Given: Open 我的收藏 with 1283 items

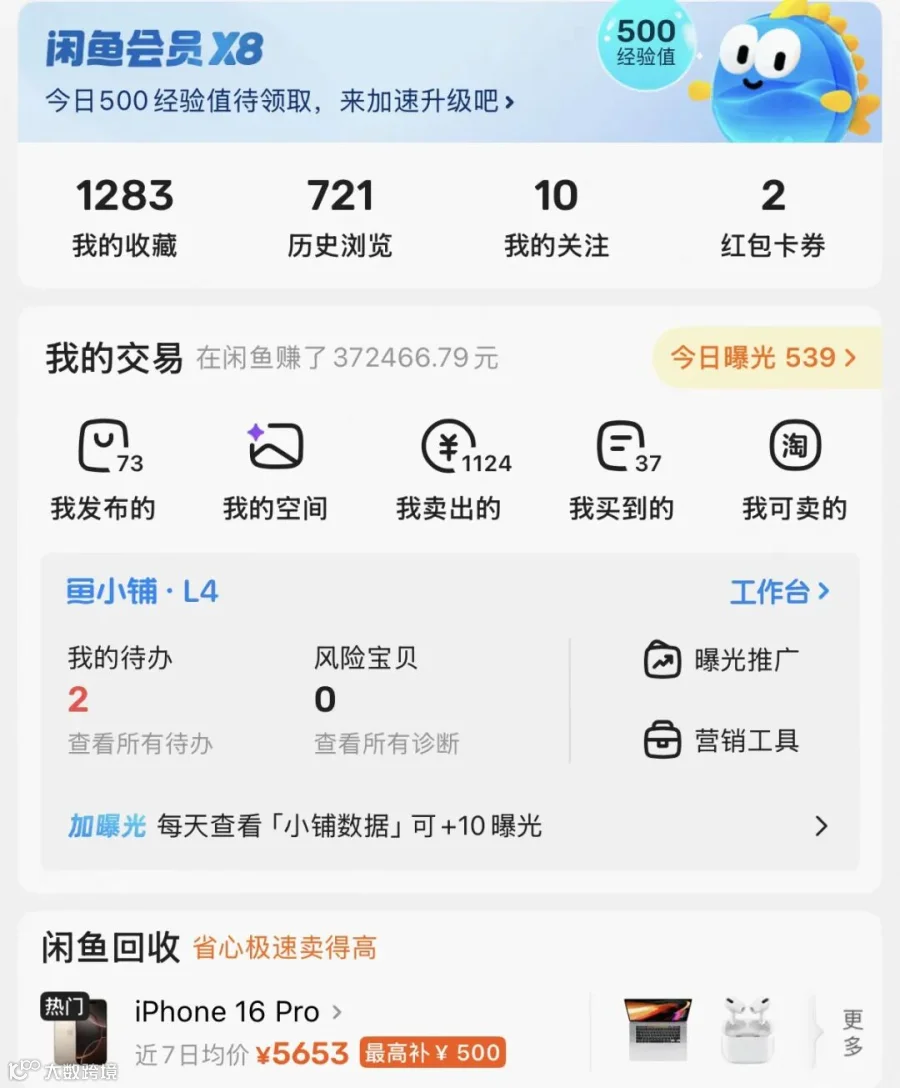Looking at the screenshot, I should [x=125, y=217].
